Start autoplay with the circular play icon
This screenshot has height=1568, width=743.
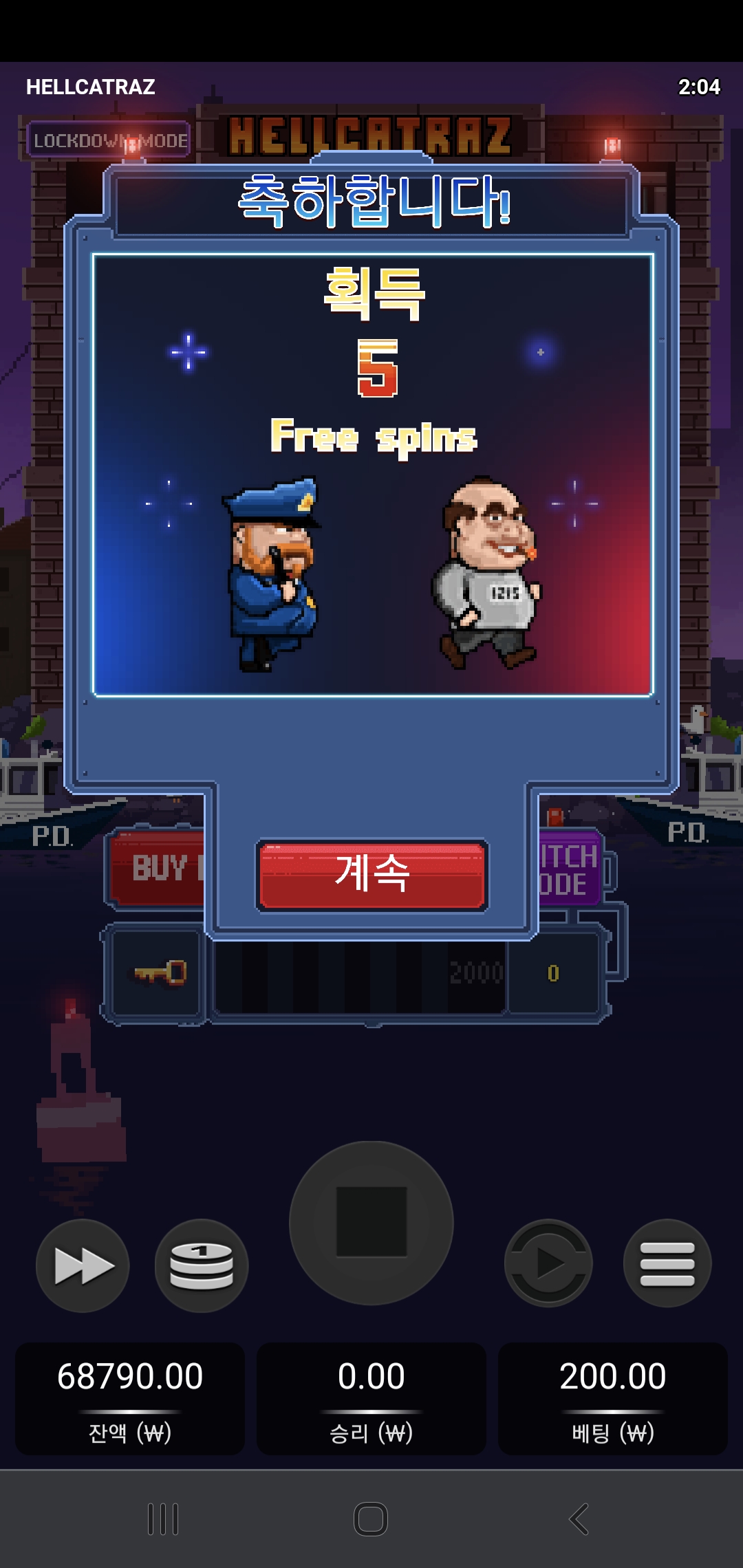pyautogui.click(x=548, y=1263)
